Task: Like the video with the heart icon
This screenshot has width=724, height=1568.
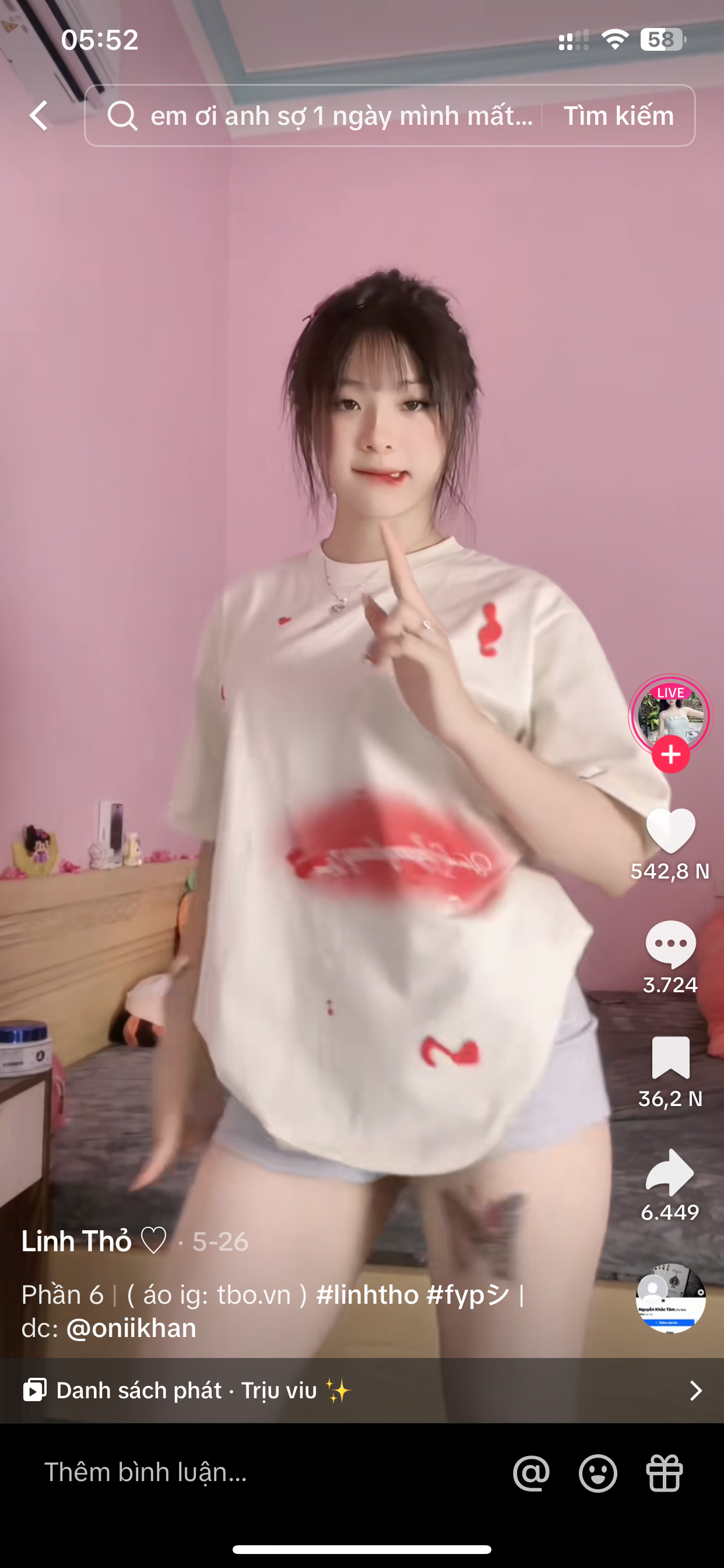Action: (x=670, y=830)
